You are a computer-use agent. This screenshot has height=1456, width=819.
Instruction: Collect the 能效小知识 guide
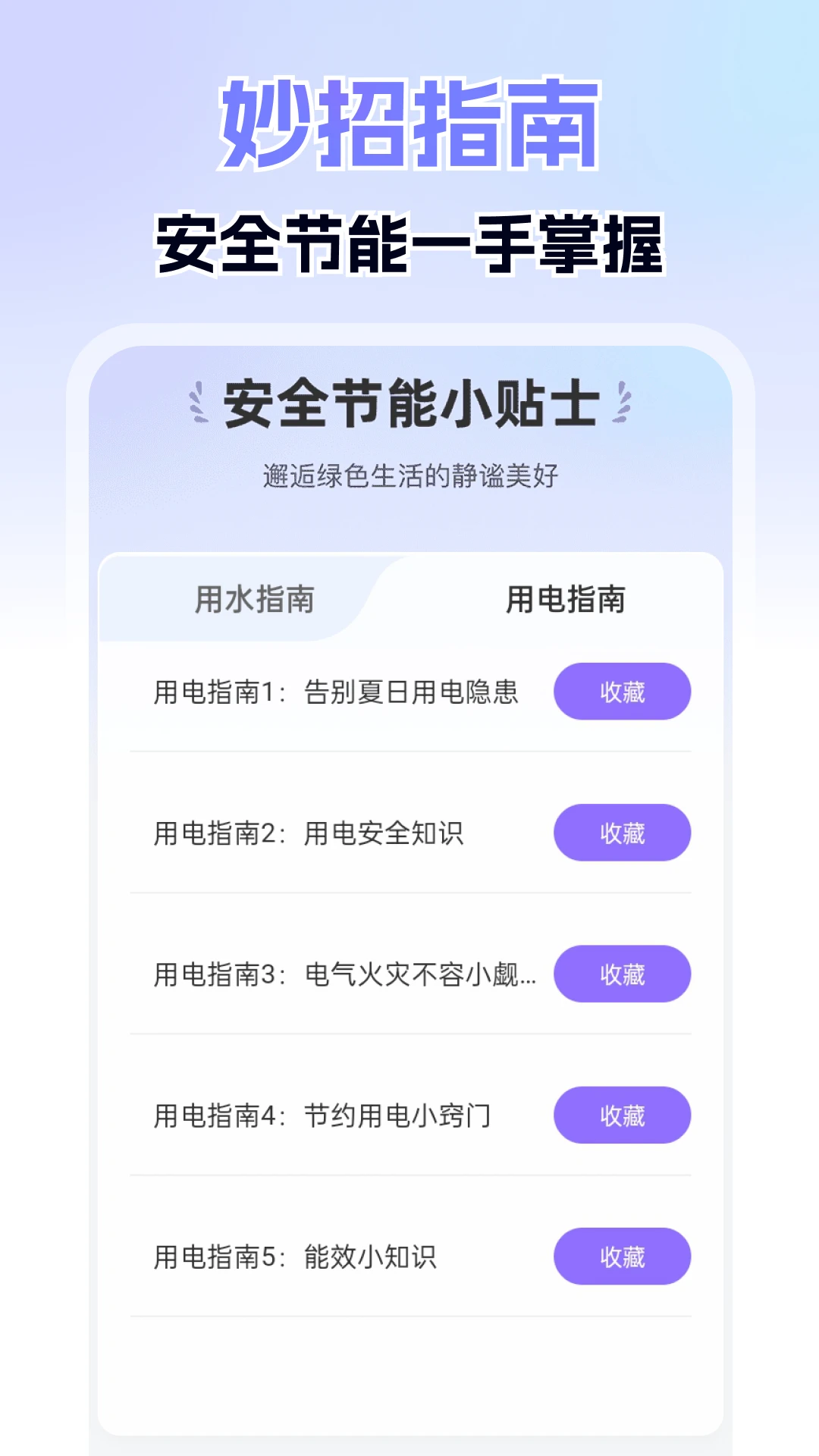(x=621, y=1257)
